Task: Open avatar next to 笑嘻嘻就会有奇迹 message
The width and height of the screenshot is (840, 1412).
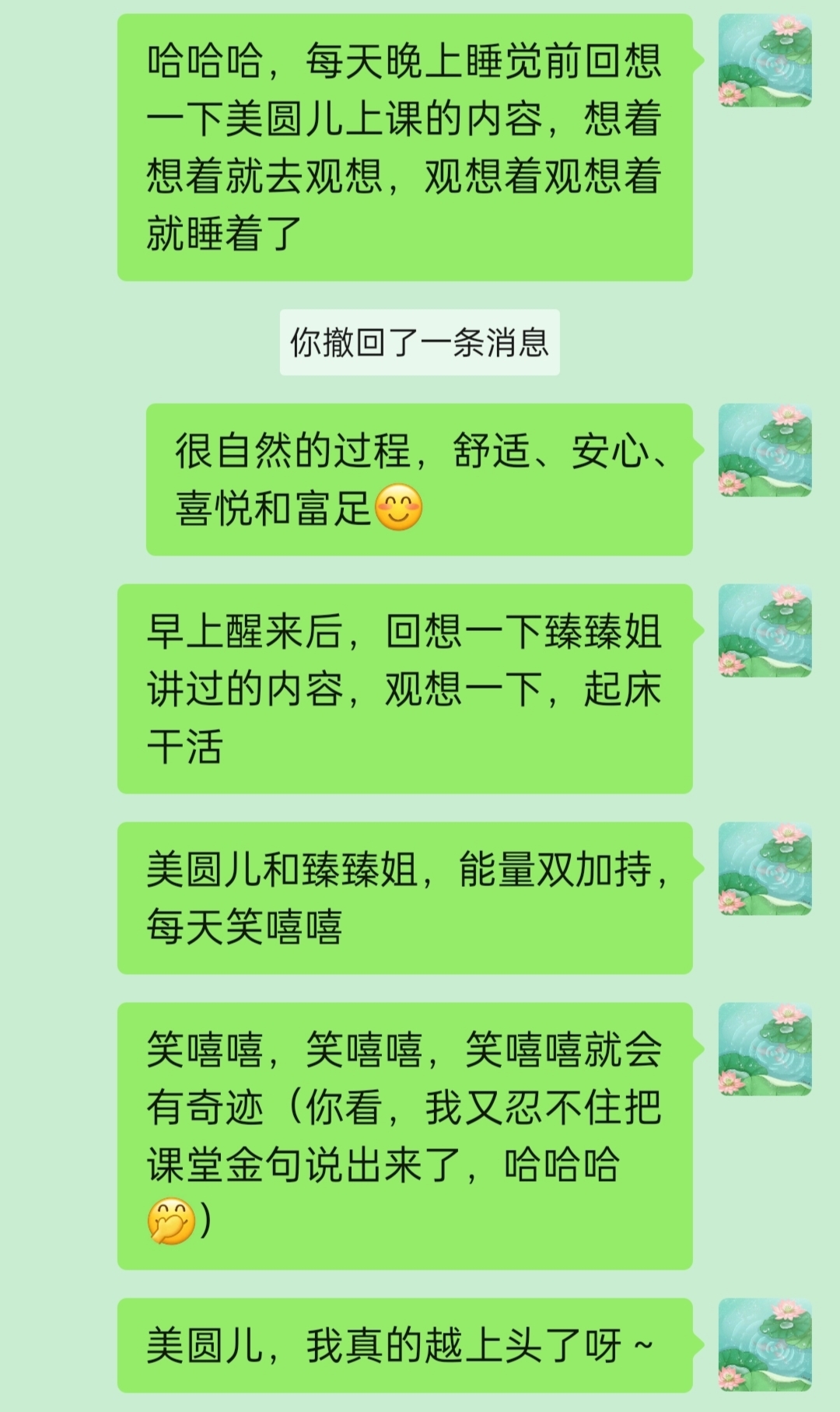Action: point(765,1049)
